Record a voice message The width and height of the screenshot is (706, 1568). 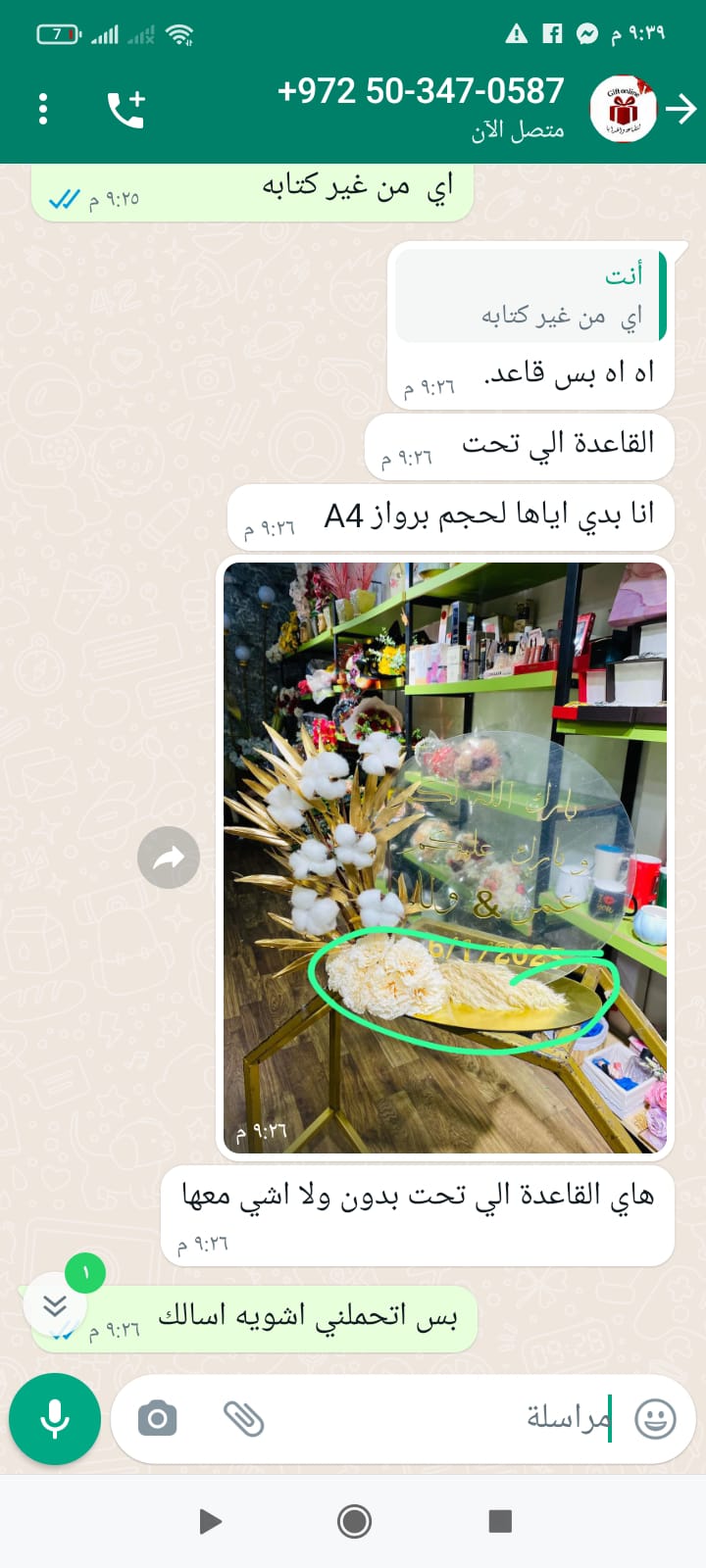pos(55,1418)
